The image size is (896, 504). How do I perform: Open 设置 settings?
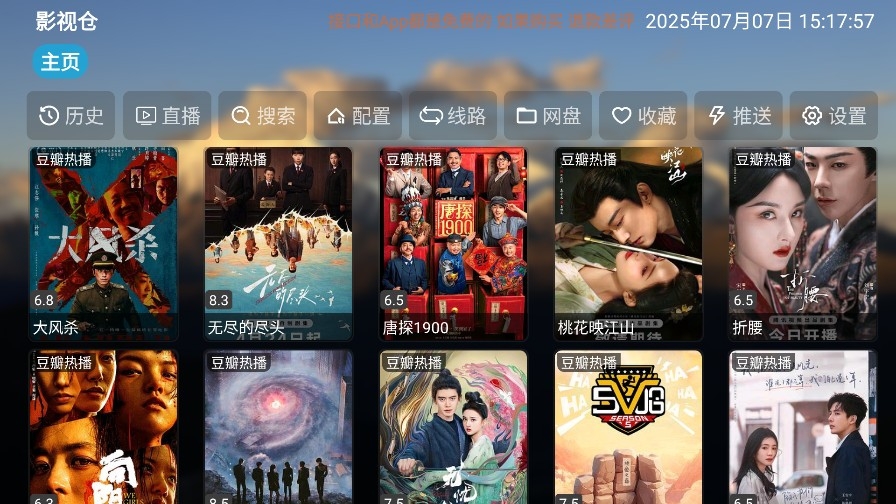click(834, 116)
